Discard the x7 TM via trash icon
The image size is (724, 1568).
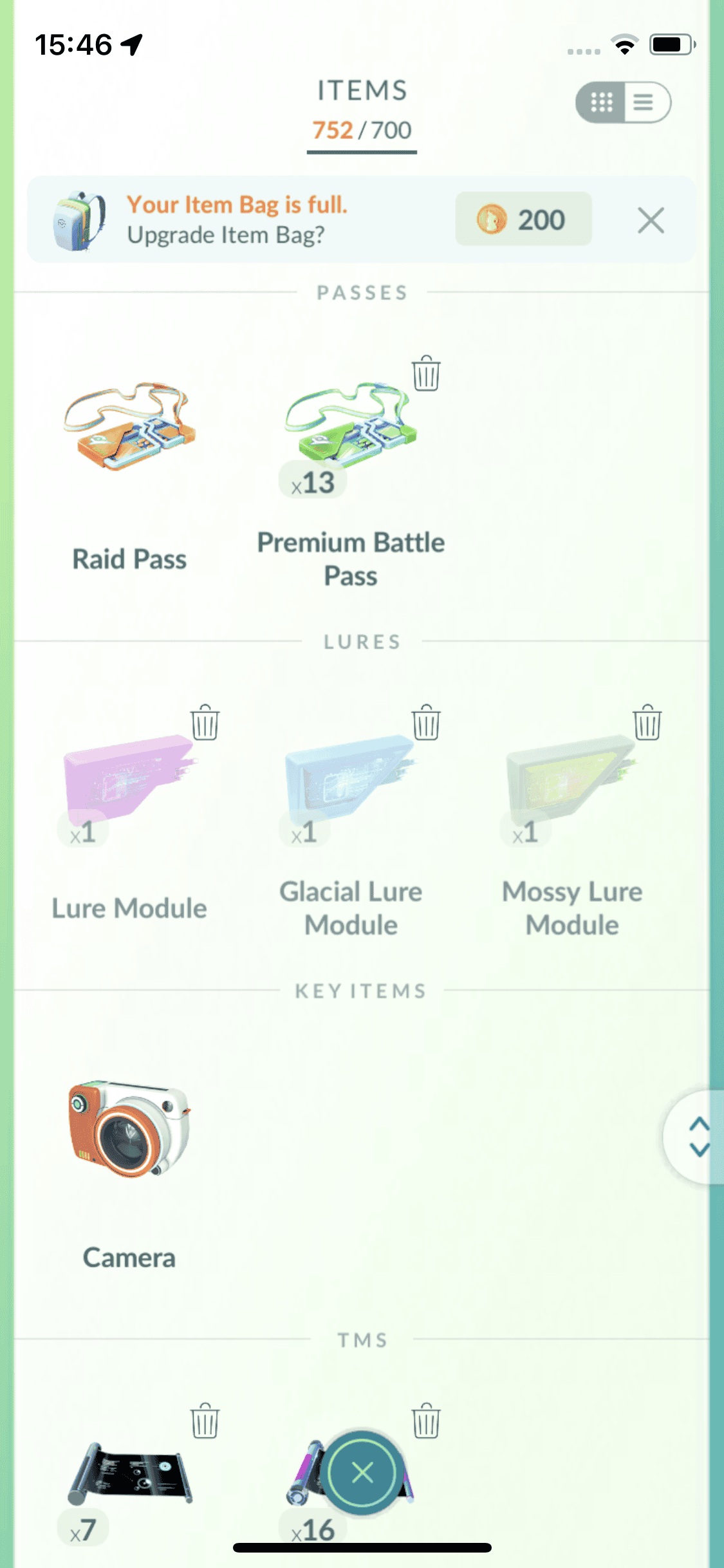pos(205,1421)
